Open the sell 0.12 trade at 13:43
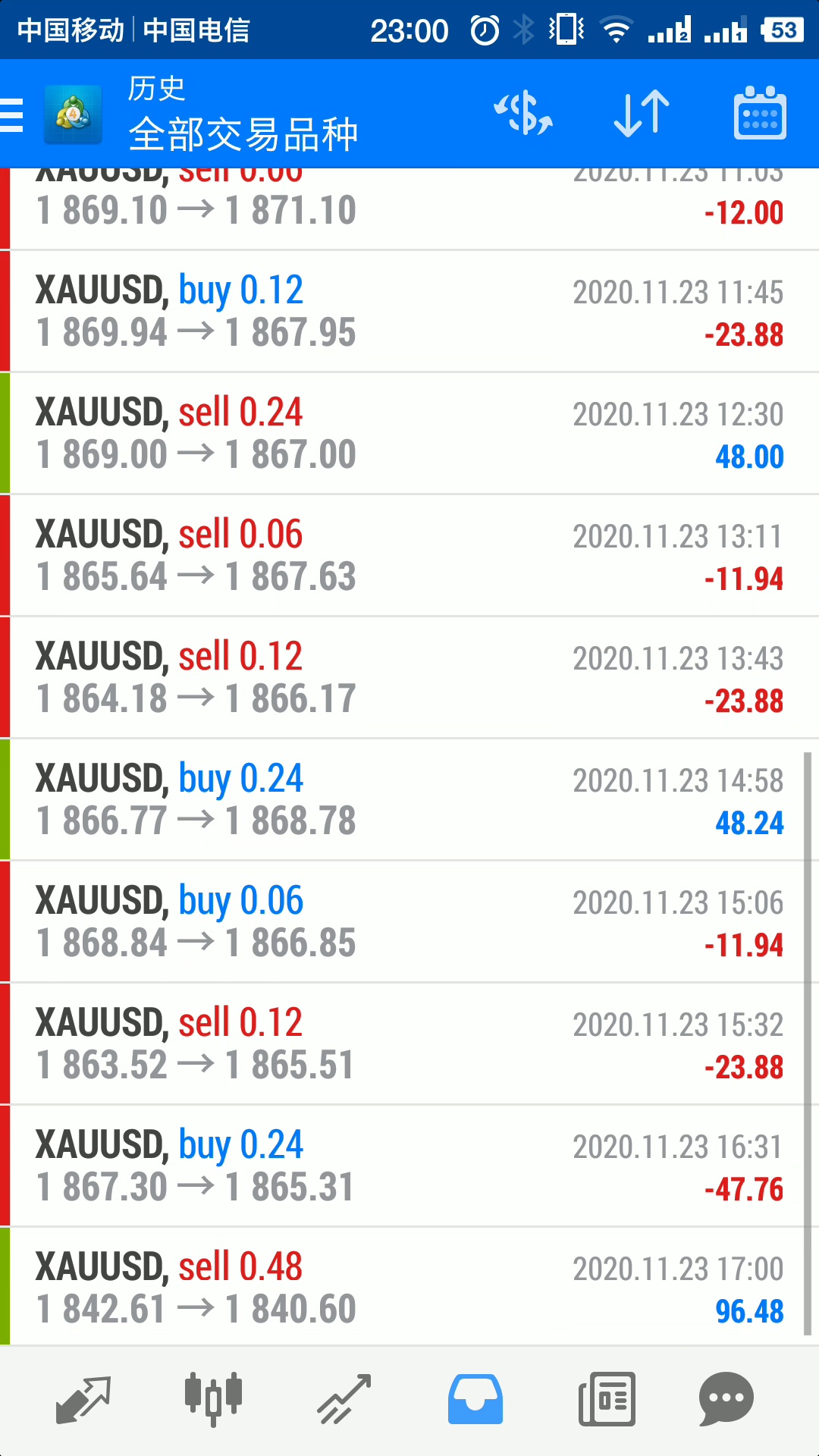This screenshot has width=819, height=1456. click(x=409, y=677)
